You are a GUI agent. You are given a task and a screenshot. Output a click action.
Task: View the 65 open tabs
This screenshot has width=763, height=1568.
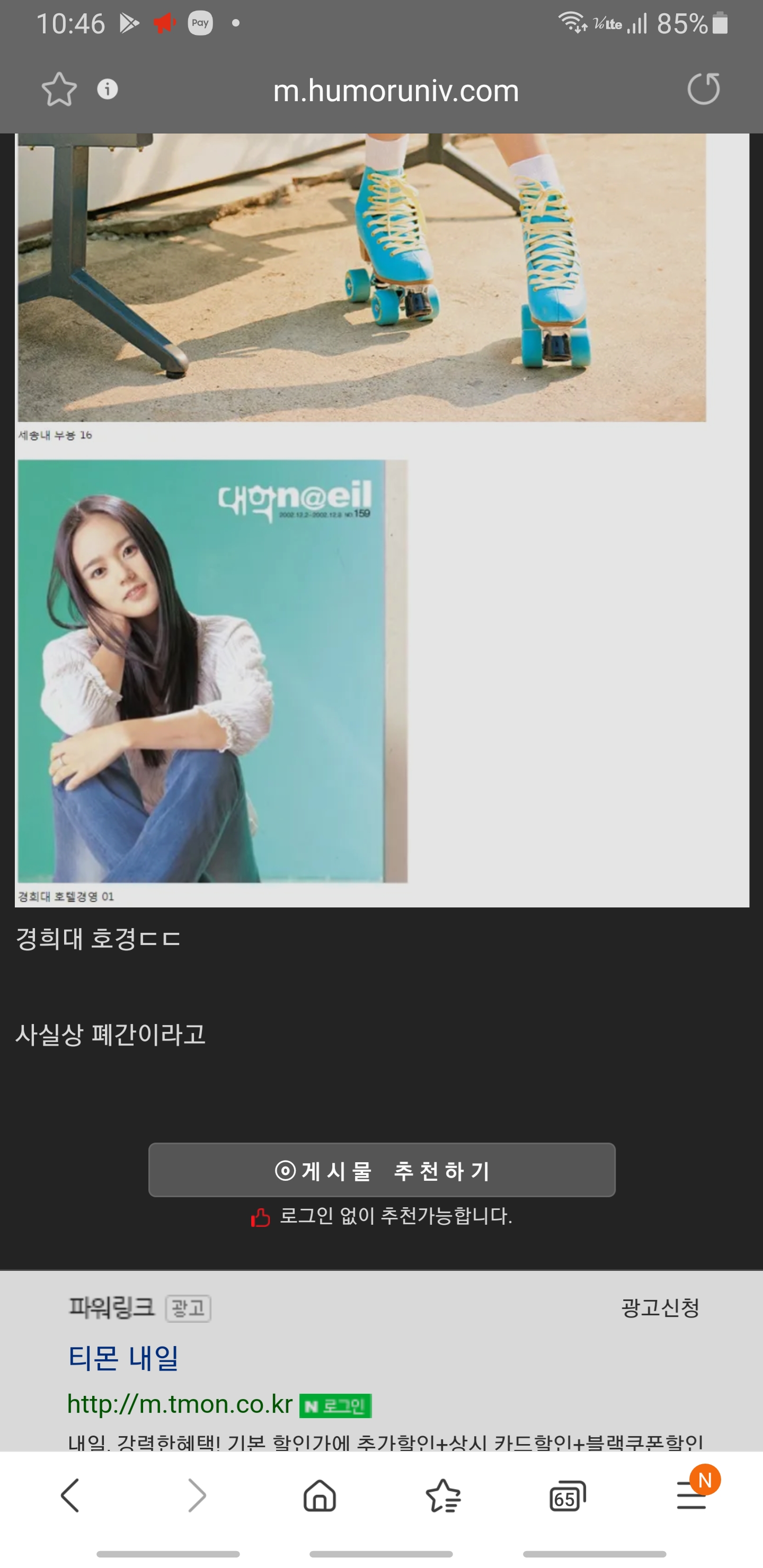pos(567,1495)
